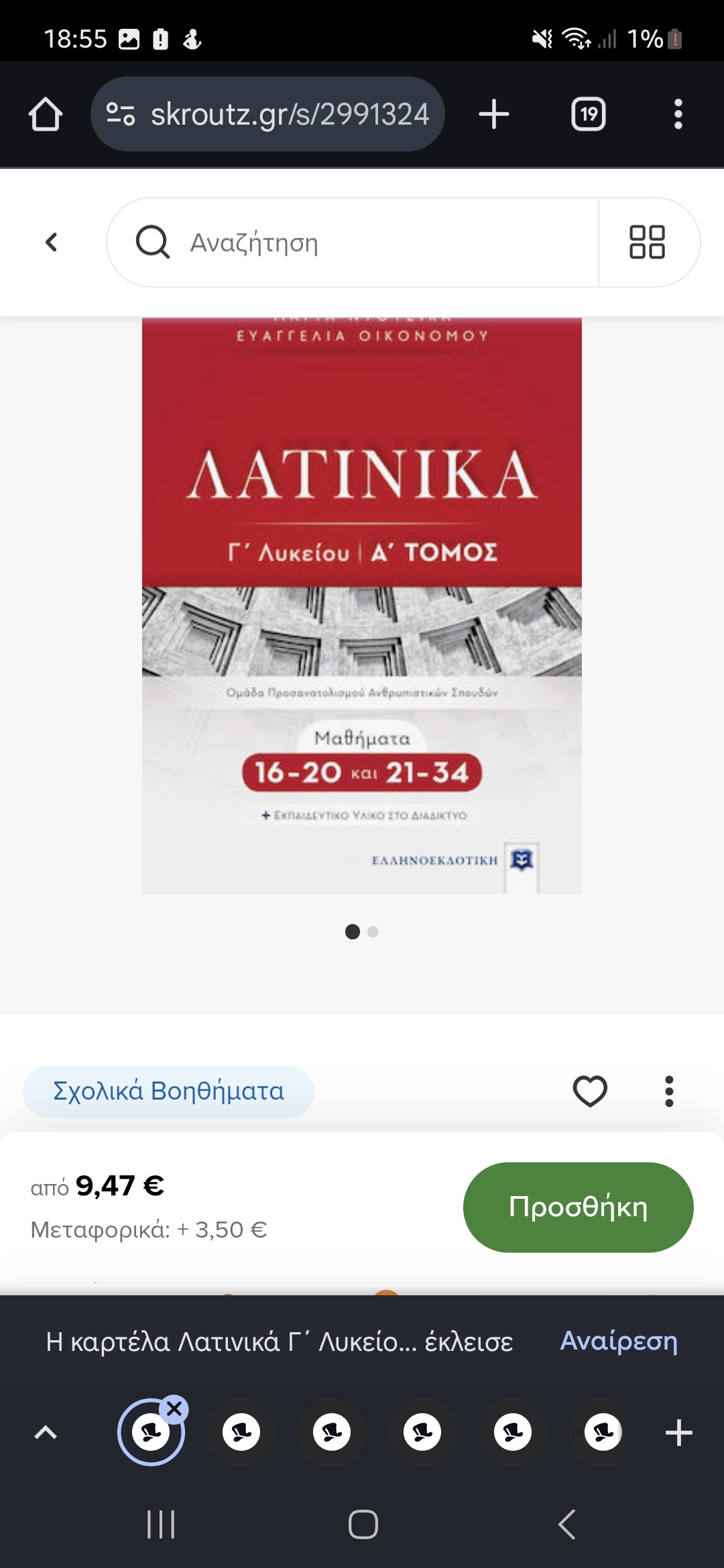The height and width of the screenshot is (1568, 724).
Task: Tap the green Προσθήκη button
Action: pyautogui.click(x=578, y=1207)
